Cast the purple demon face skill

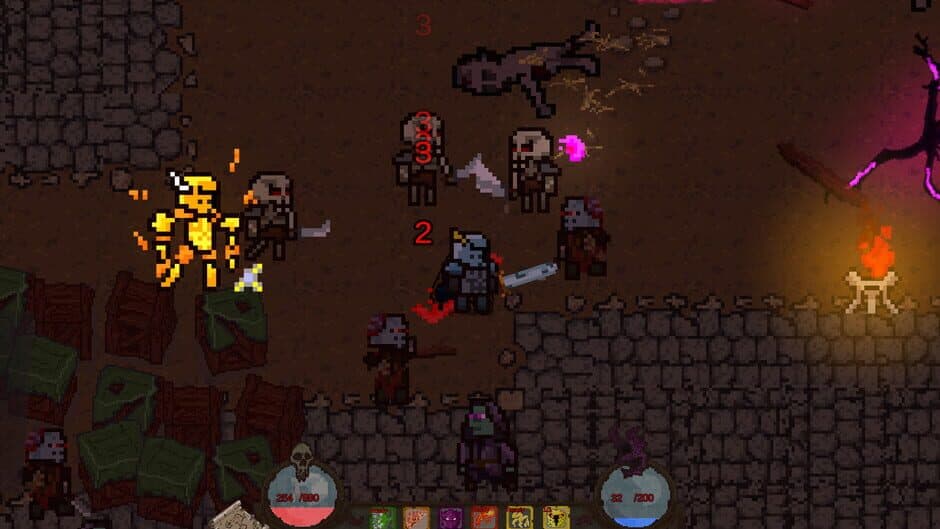451,519
